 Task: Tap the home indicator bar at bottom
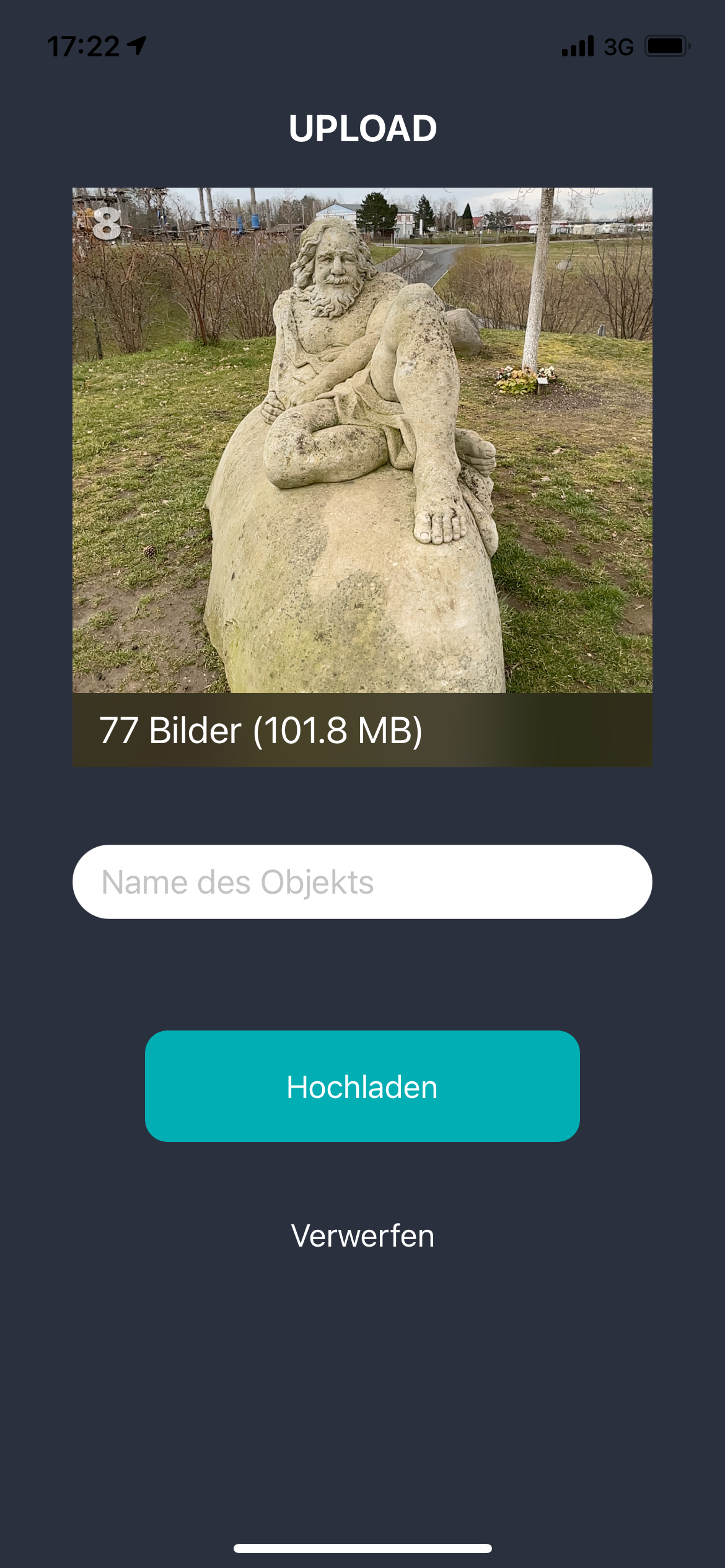point(362,1548)
